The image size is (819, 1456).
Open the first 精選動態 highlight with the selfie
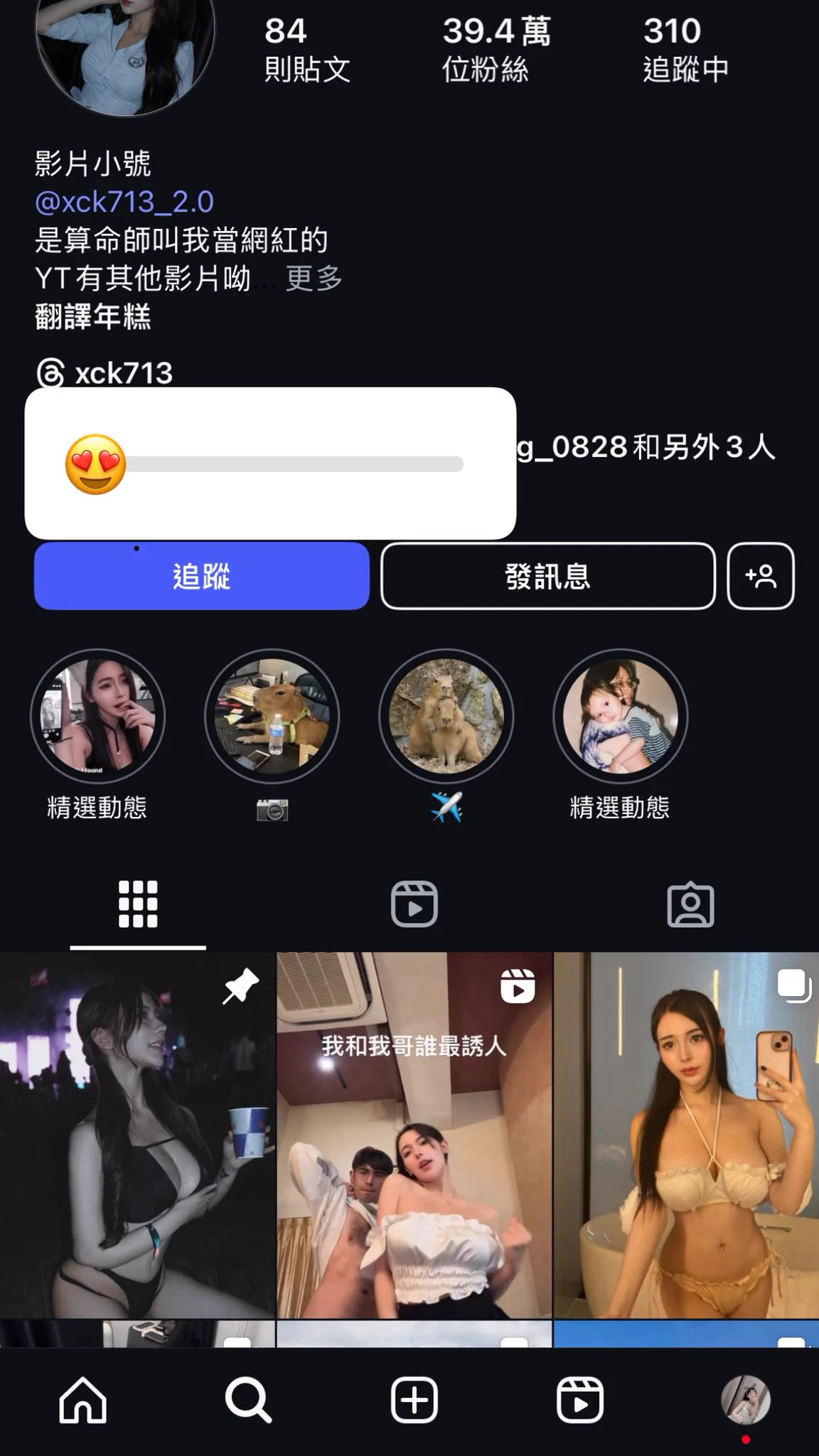[97, 716]
